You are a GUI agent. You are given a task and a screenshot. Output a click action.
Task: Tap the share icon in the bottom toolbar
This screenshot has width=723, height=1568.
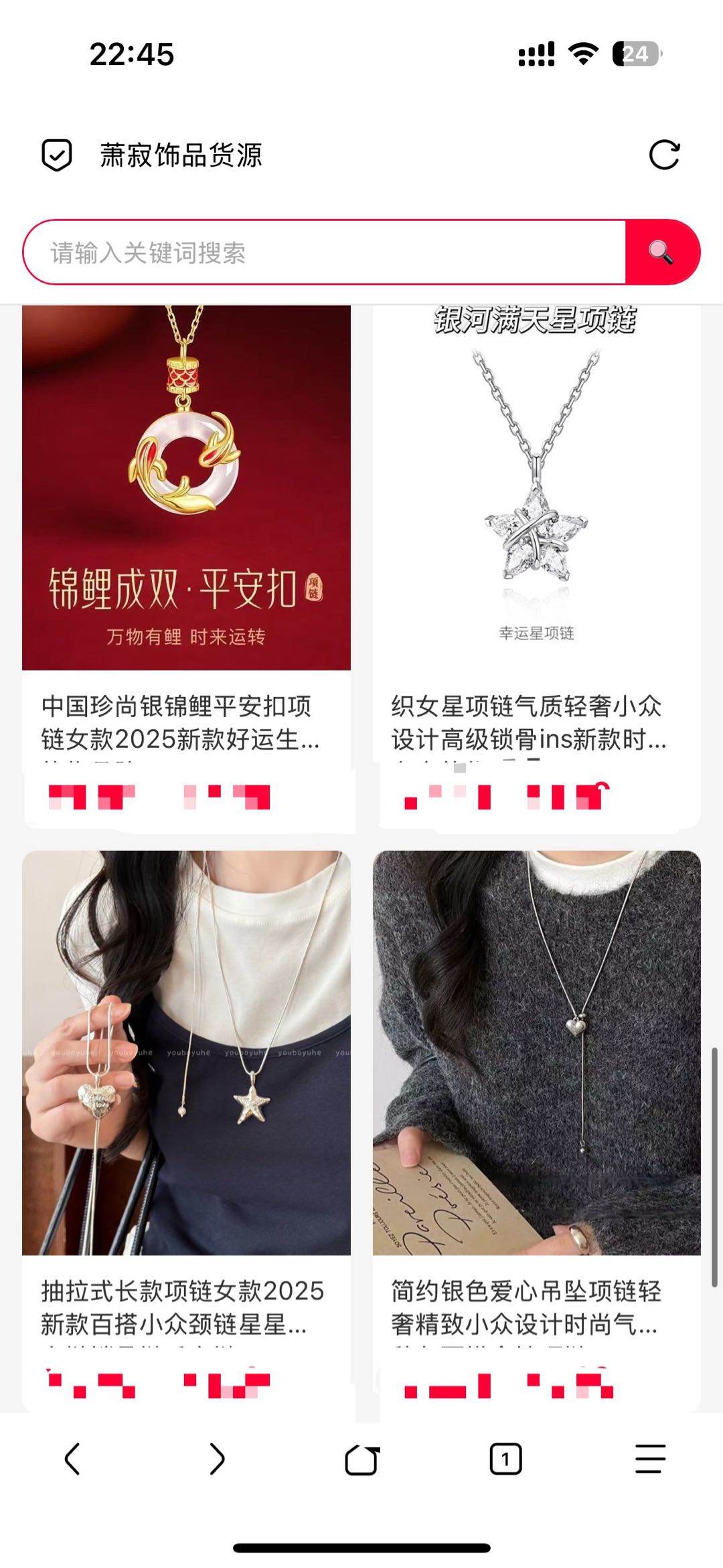pos(361,1460)
